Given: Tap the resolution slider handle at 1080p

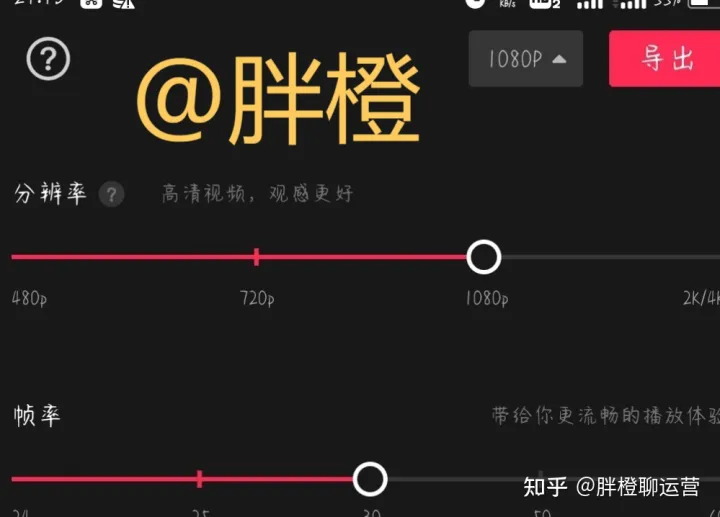Looking at the screenshot, I should click(484, 257).
